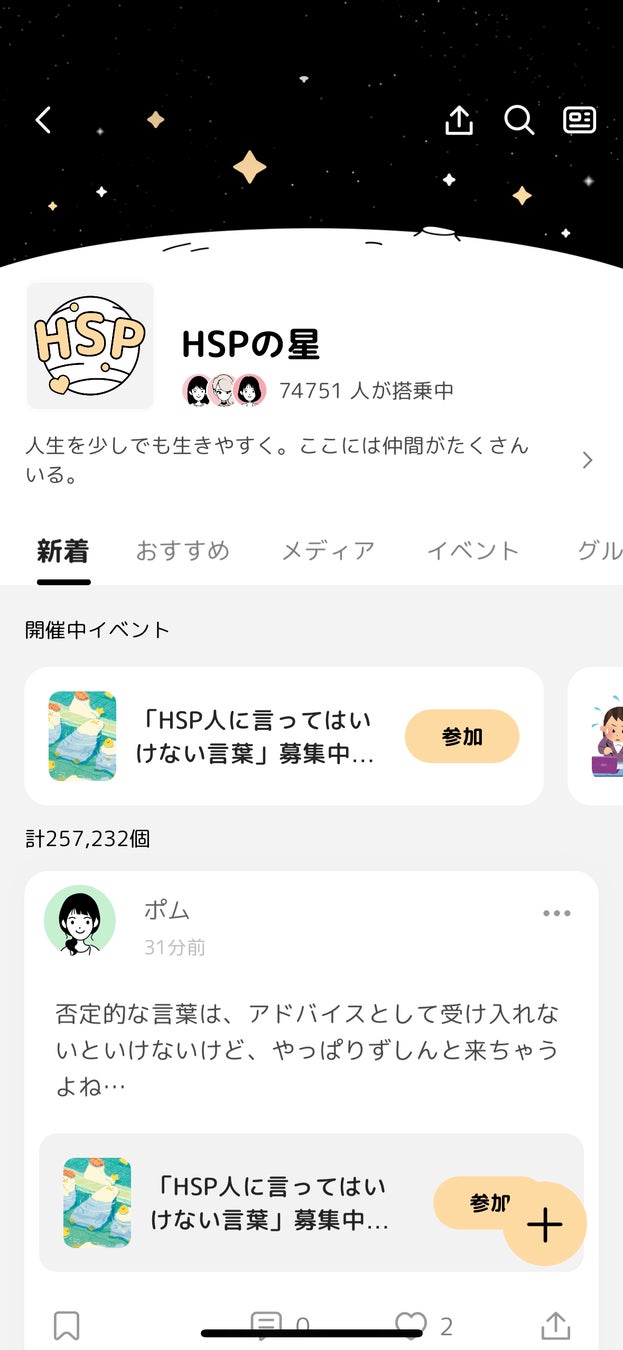Screen dimensions: 623x1350
Task: Open search in the top bar
Action: [519, 121]
